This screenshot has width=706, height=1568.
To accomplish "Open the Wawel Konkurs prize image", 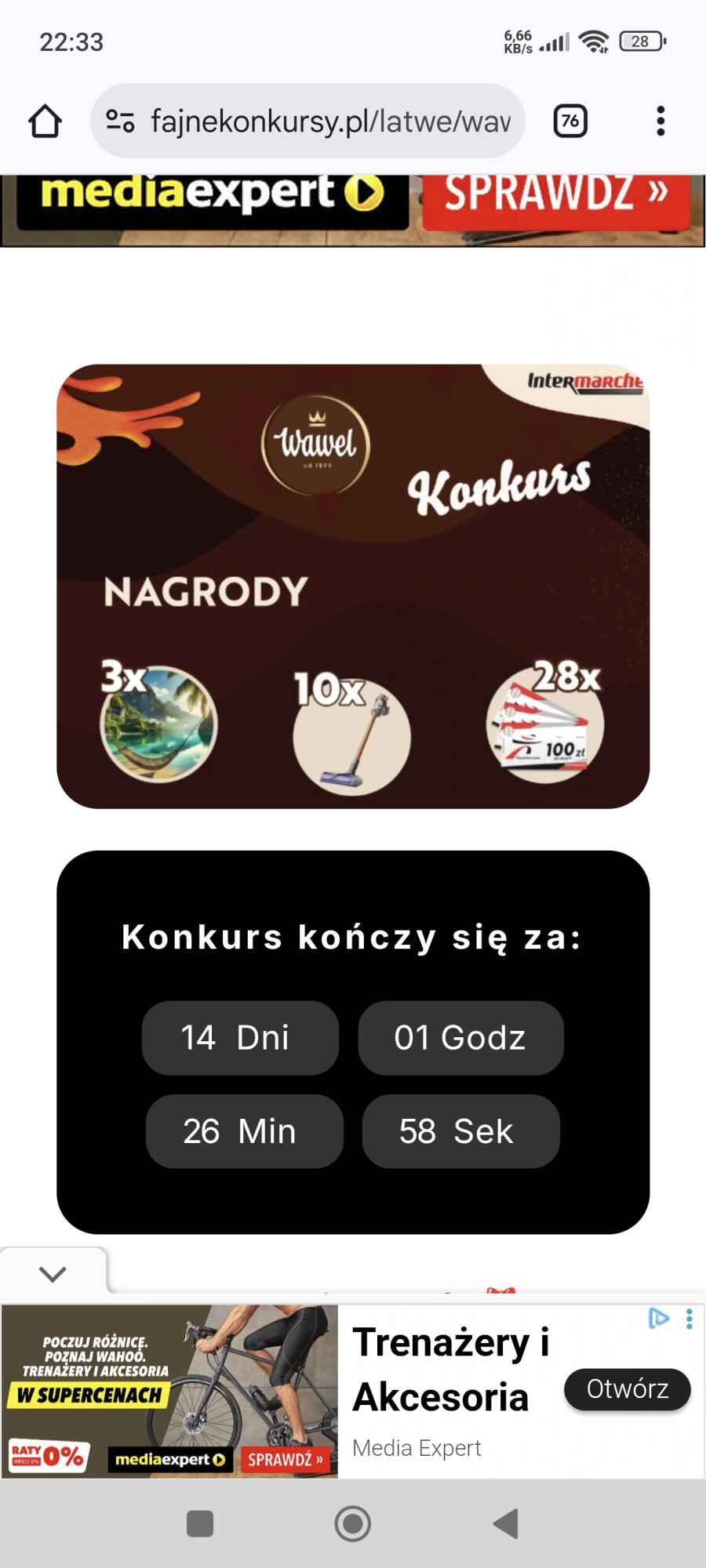I will (x=353, y=586).
